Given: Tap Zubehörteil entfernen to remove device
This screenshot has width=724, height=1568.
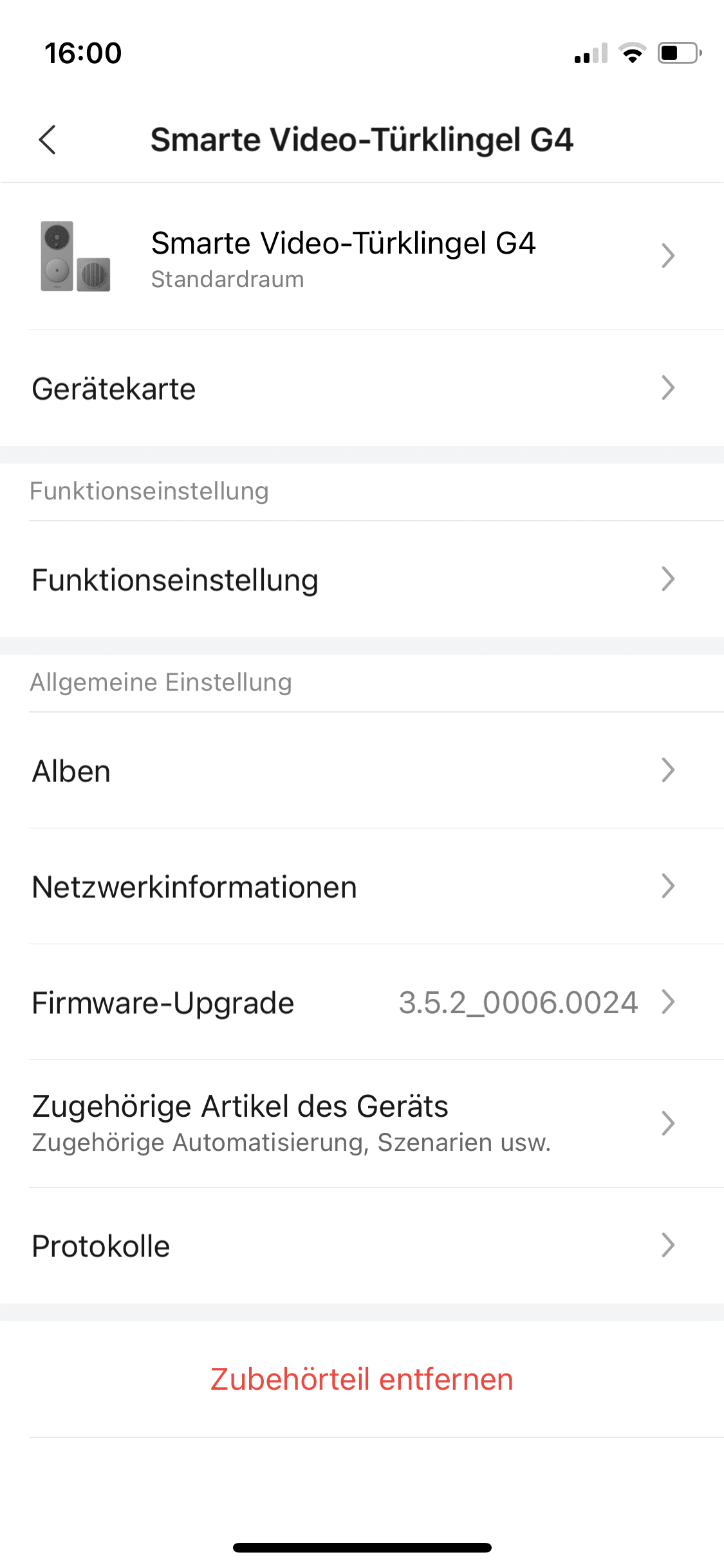Looking at the screenshot, I should coord(362,1379).
